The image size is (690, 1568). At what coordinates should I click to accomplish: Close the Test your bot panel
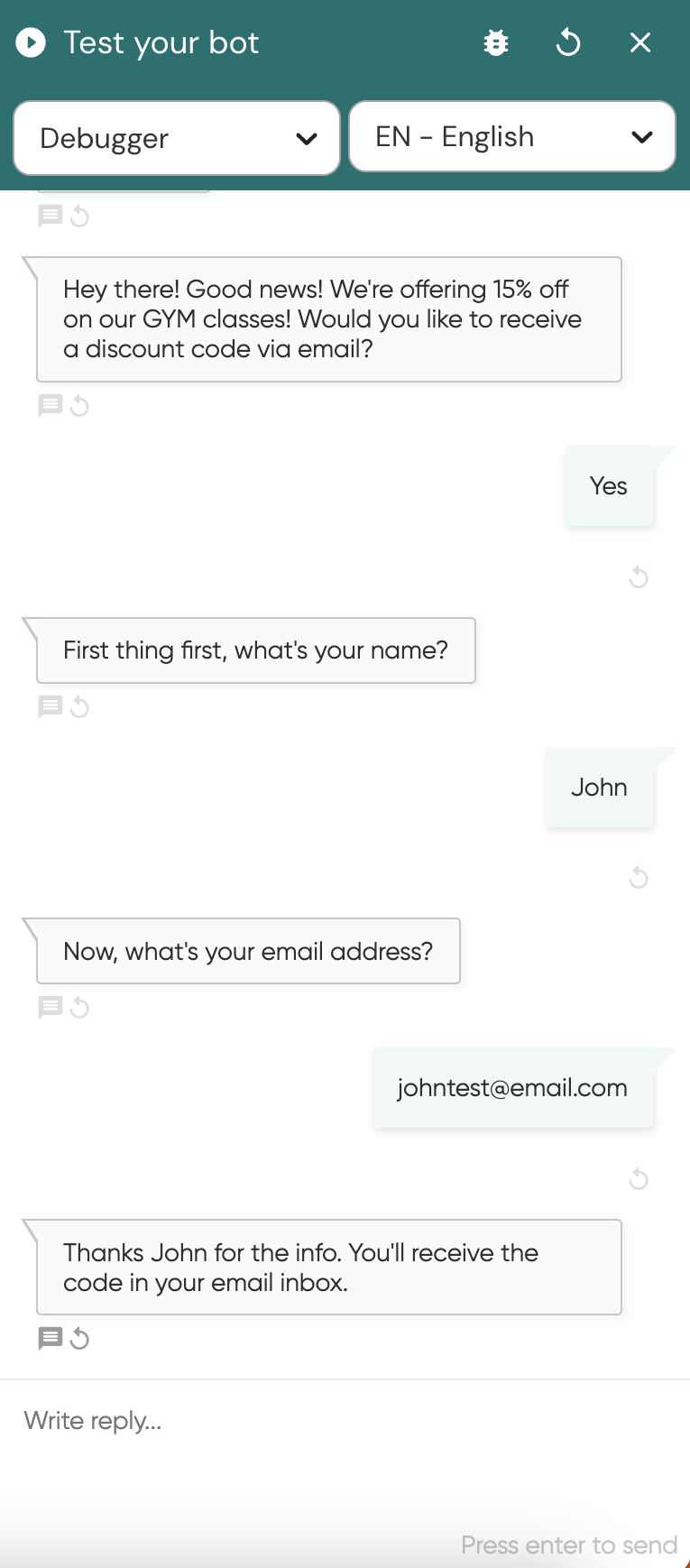click(x=640, y=42)
